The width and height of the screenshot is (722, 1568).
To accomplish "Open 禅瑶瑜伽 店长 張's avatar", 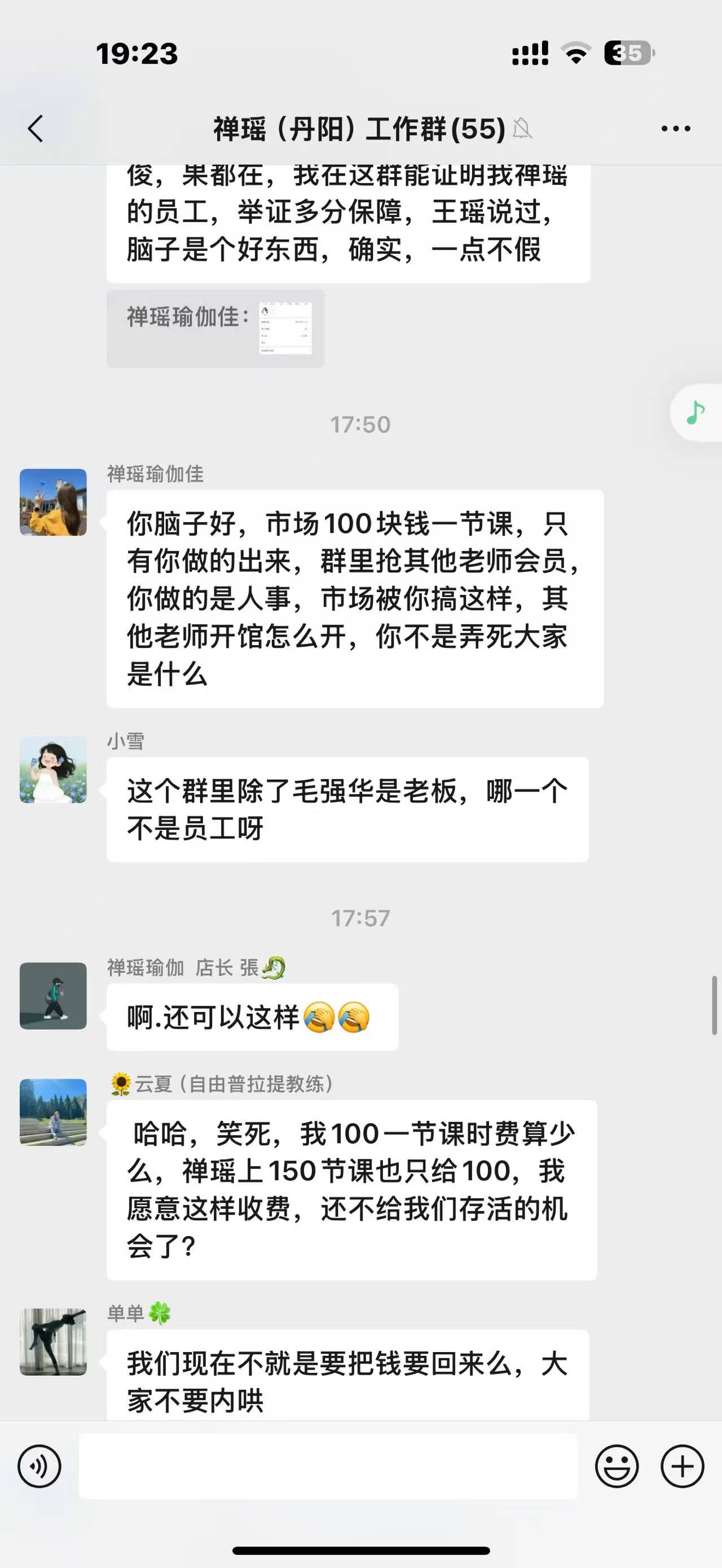I will [53, 996].
